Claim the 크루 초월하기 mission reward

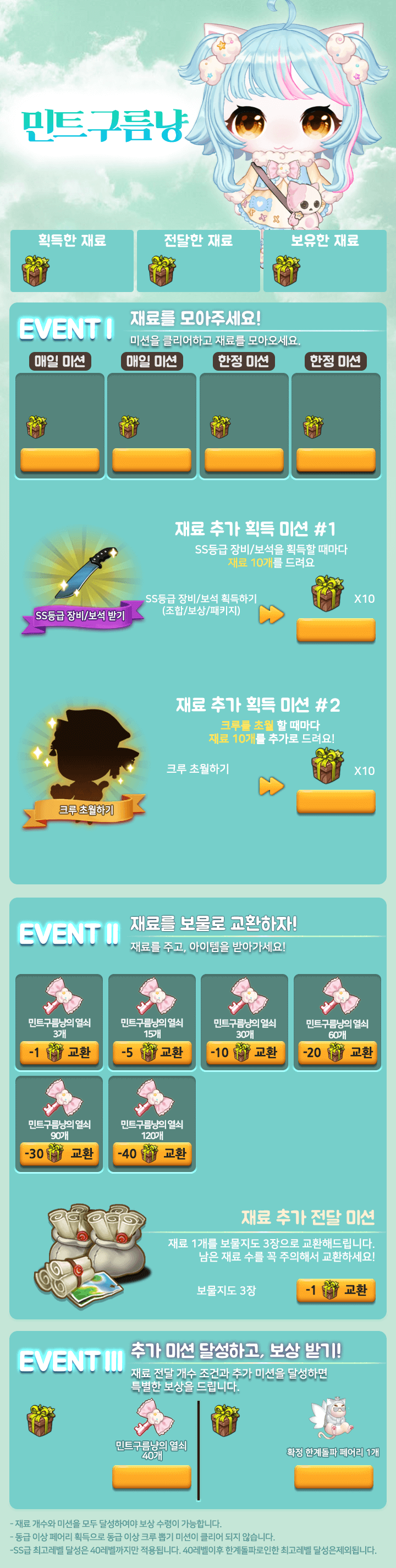[336, 802]
